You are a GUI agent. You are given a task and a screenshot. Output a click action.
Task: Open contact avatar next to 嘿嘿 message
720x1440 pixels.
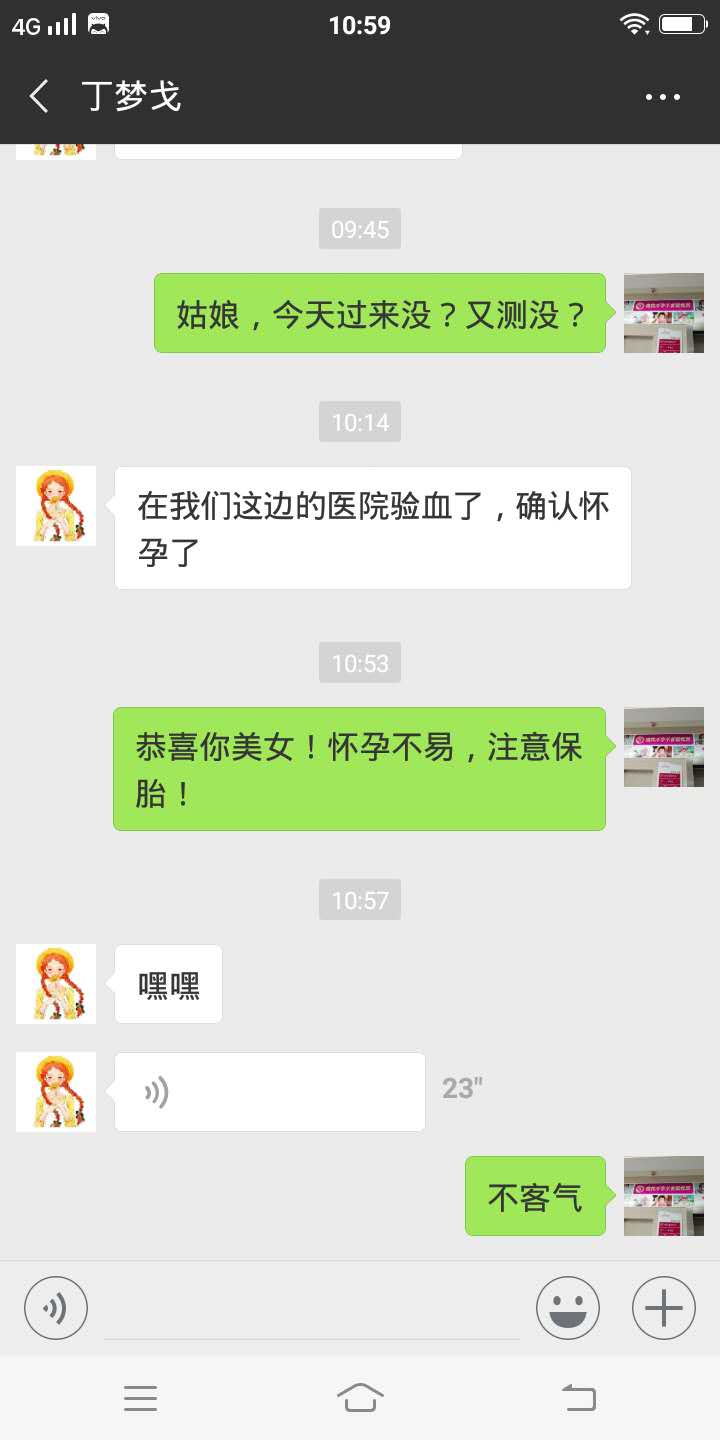tap(56, 984)
